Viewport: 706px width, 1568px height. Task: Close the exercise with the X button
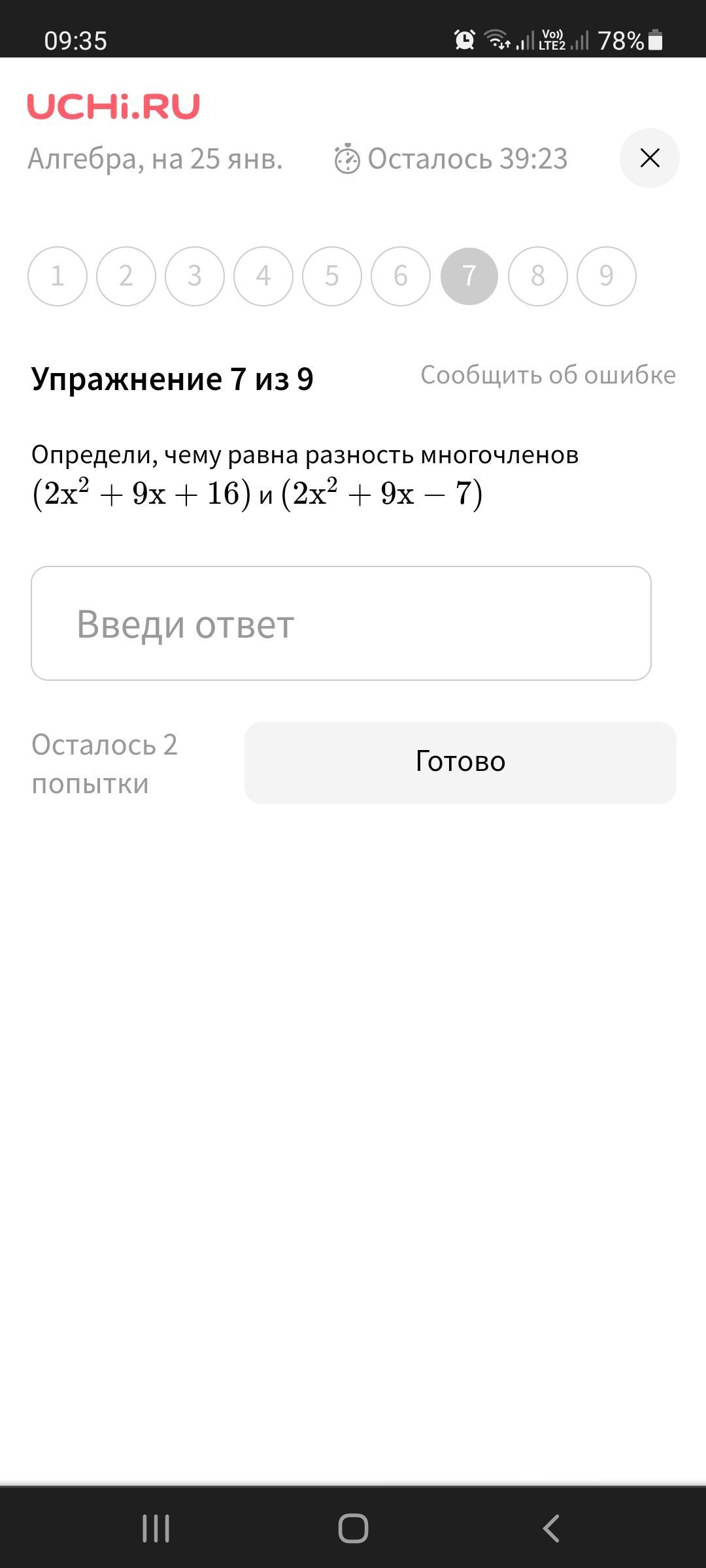coord(649,158)
